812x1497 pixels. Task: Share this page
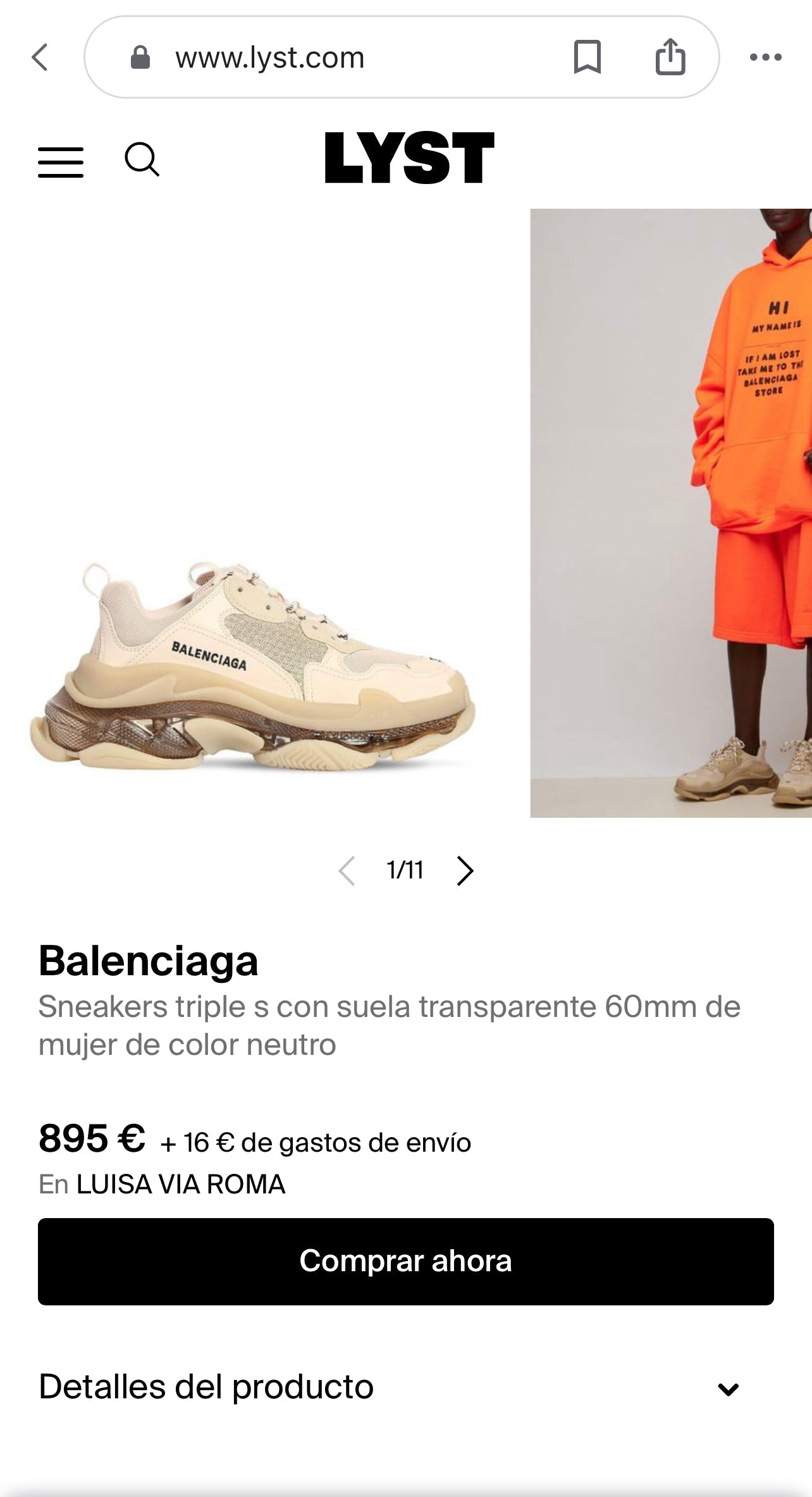pos(670,58)
